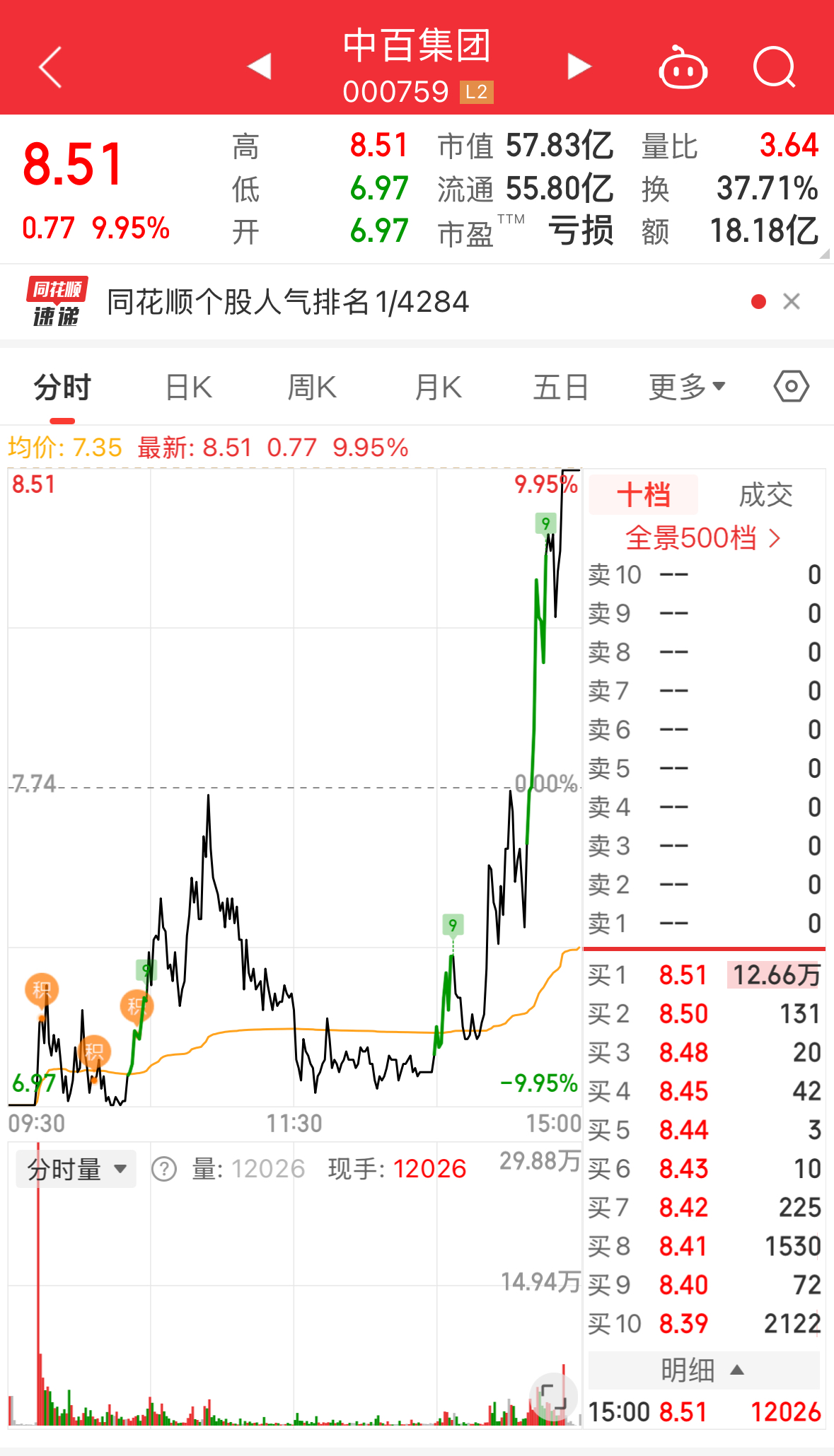Screen dimensions: 834x1456
Task: Switch to the 成交 tab
Action: (x=765, y=495)
